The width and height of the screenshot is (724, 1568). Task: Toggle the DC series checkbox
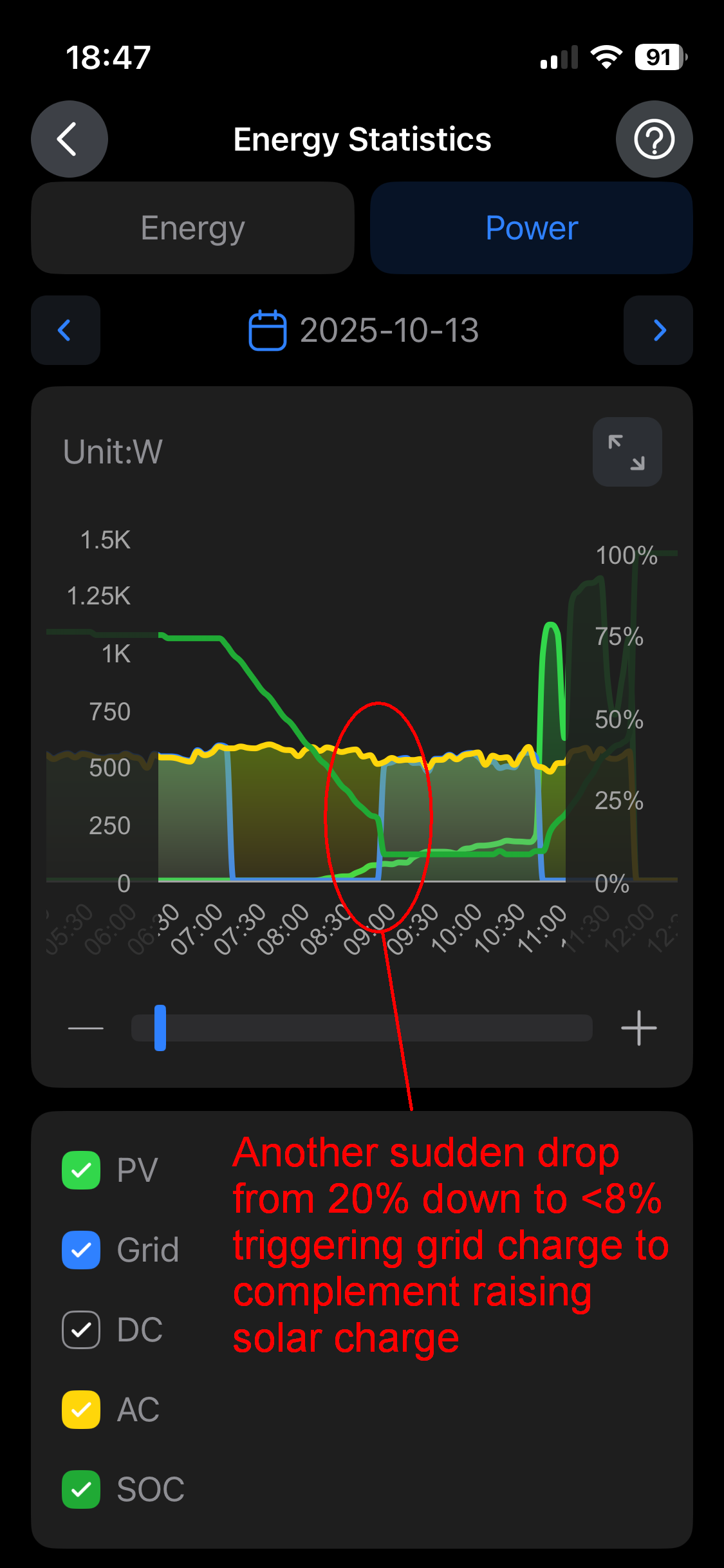[81, 1329]
